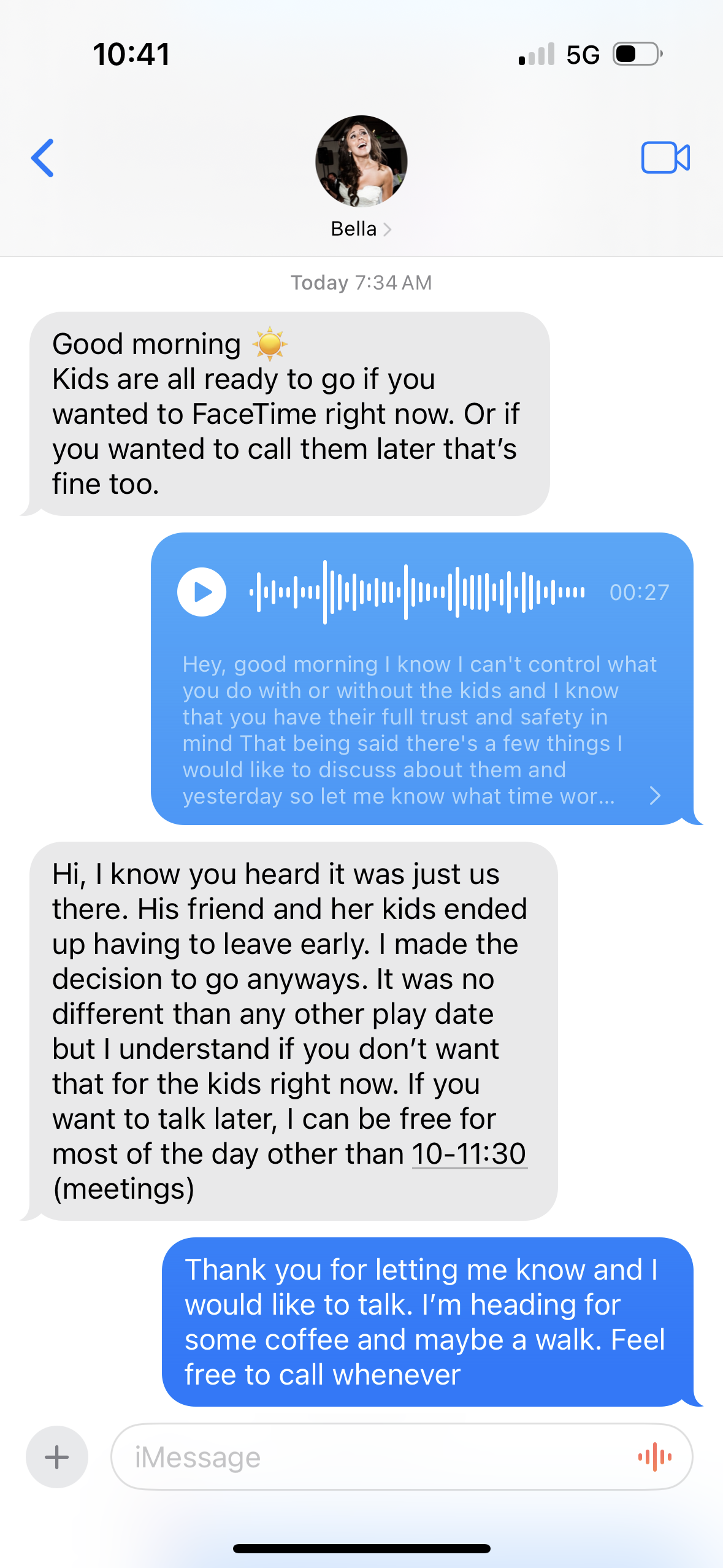Expand the full audio transcript
This screenshot has width=723, height=1568.
[654, 796]
